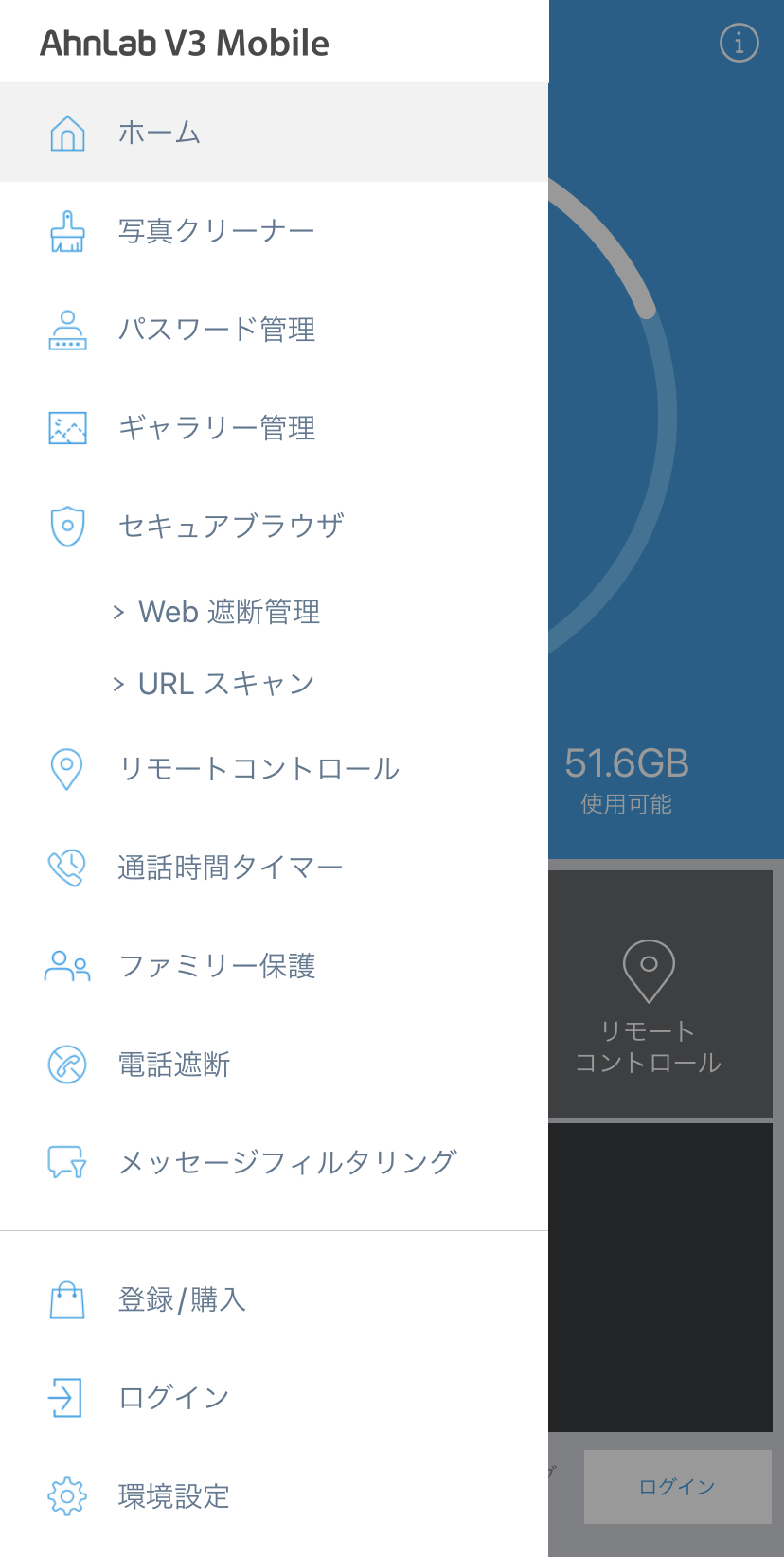Select リモートコントロール in the drawer list
This screenshot has height=1557, width=784.
274,768
